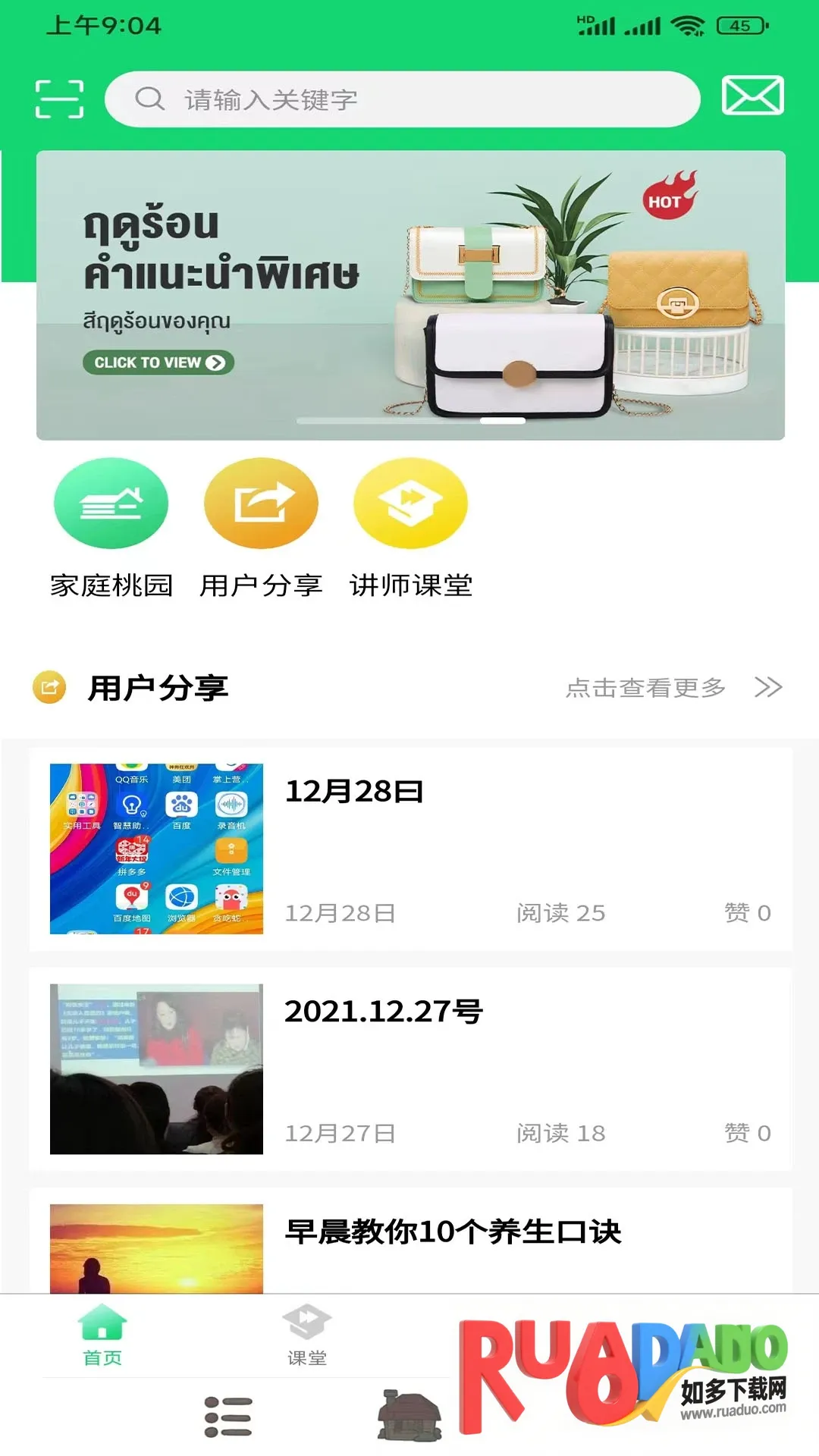
Task: Open the 12月28日 shared post
Action: point(410,849)
